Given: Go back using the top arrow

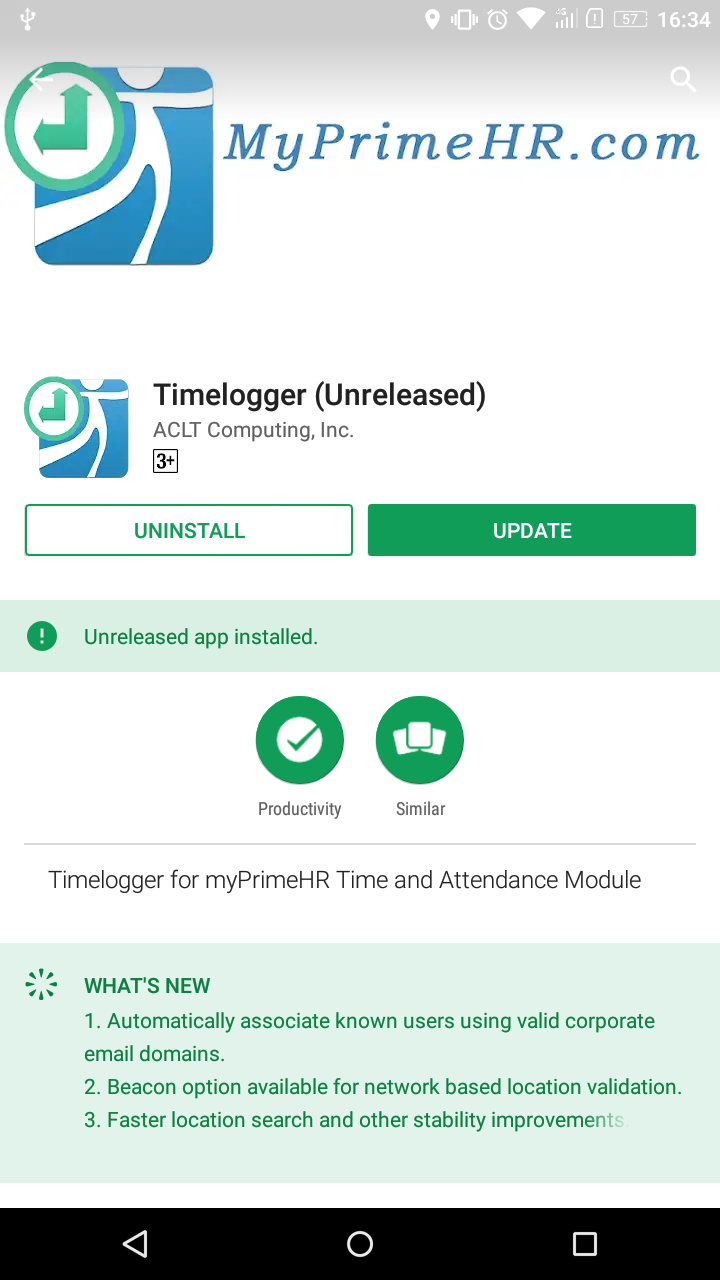Looking at the screenshot, I should pyautogui.click(x=41, y=80).
